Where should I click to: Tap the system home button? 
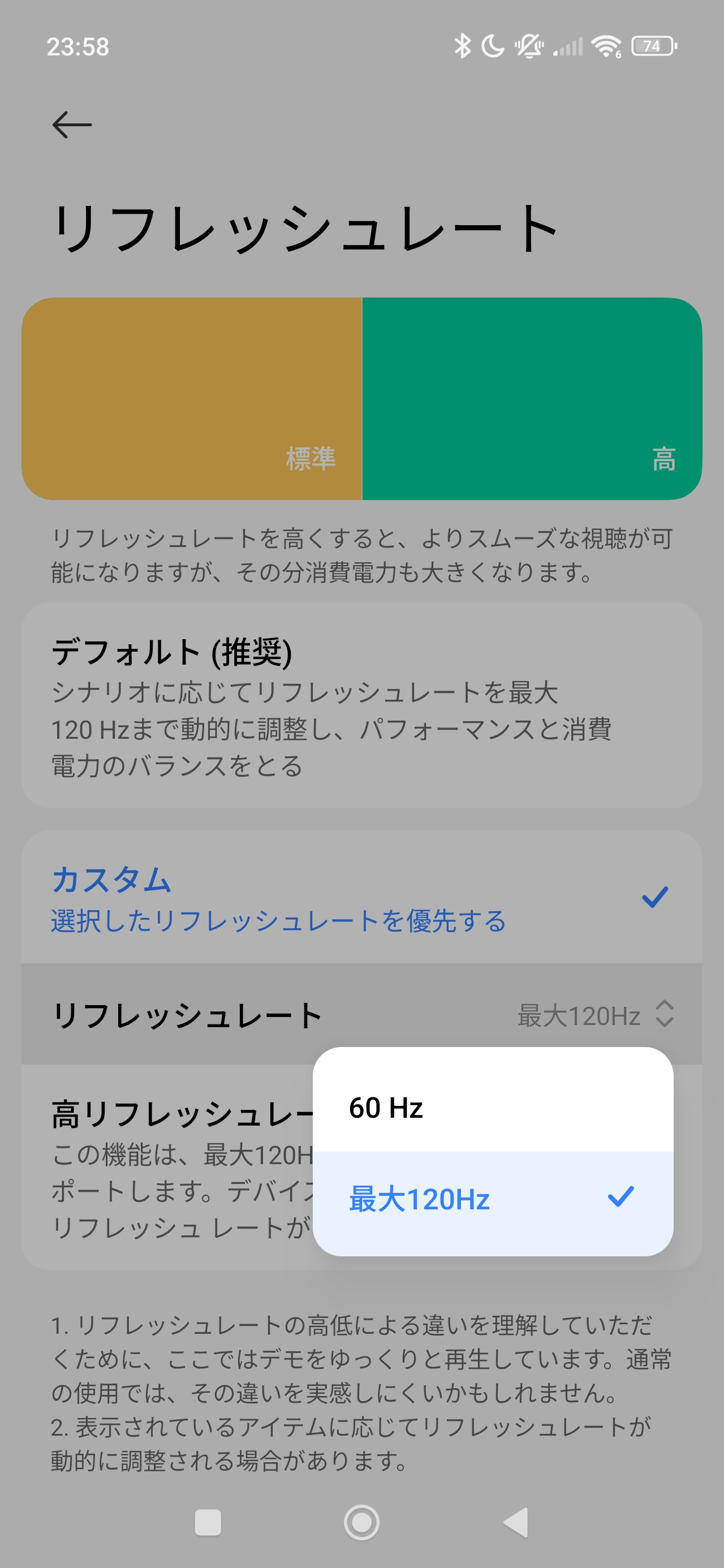(x=361, y=1522)
